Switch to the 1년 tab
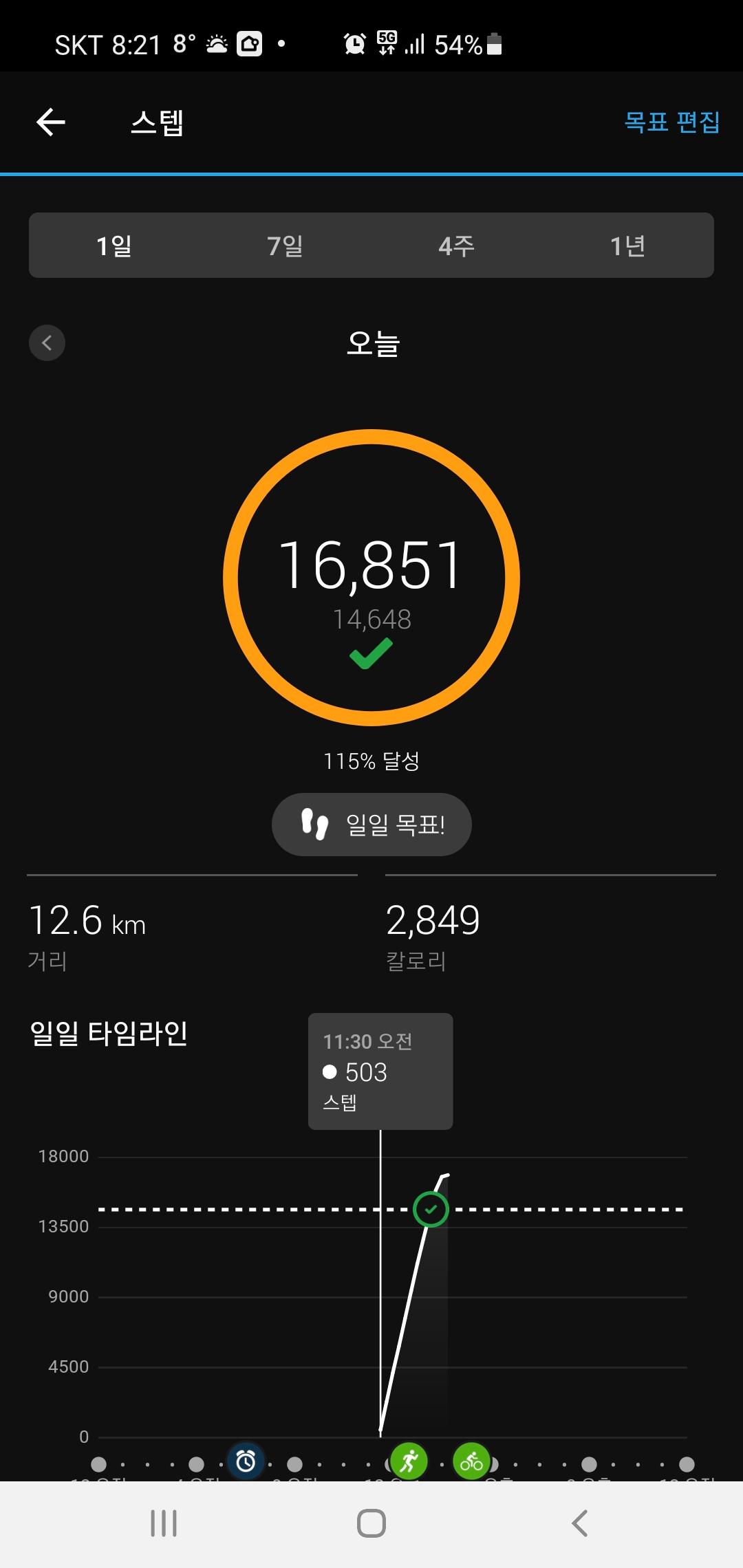743x1568 pixels. tap(627, 246)
